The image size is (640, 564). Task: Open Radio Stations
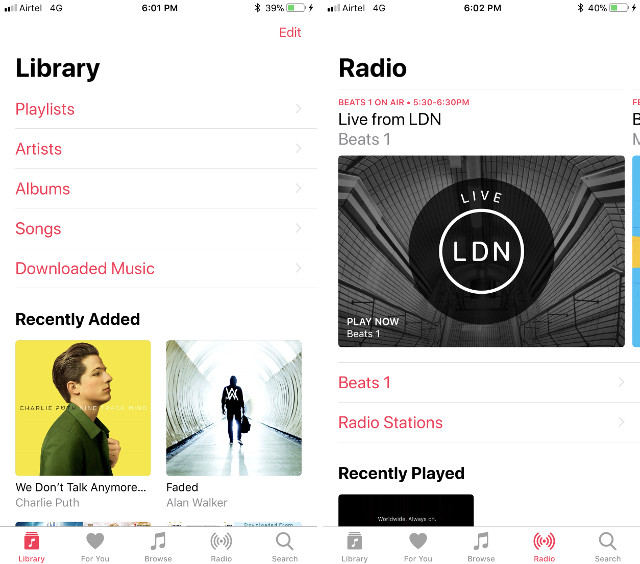pos(390,422)
